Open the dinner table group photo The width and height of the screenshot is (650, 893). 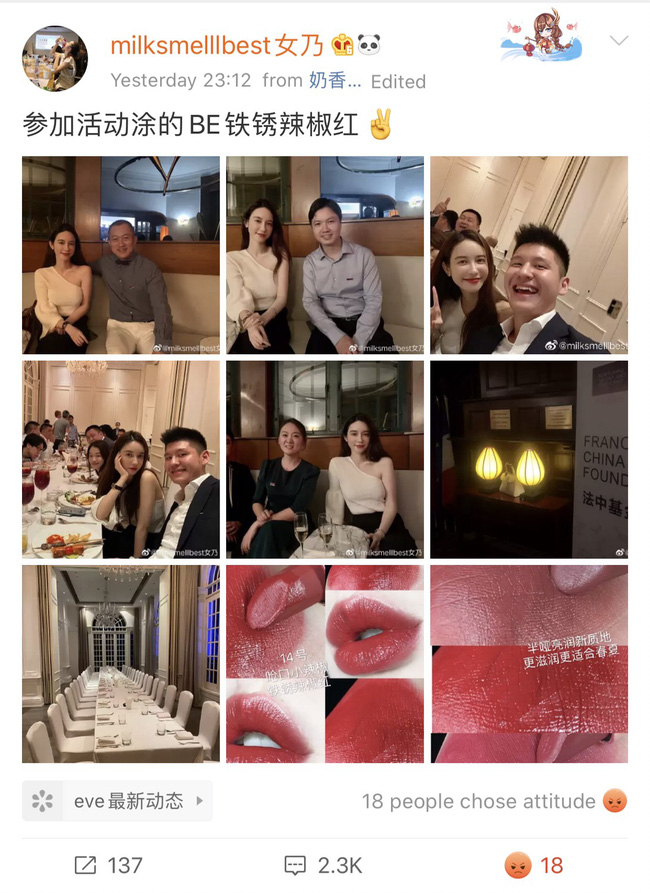tap(121, 459)
